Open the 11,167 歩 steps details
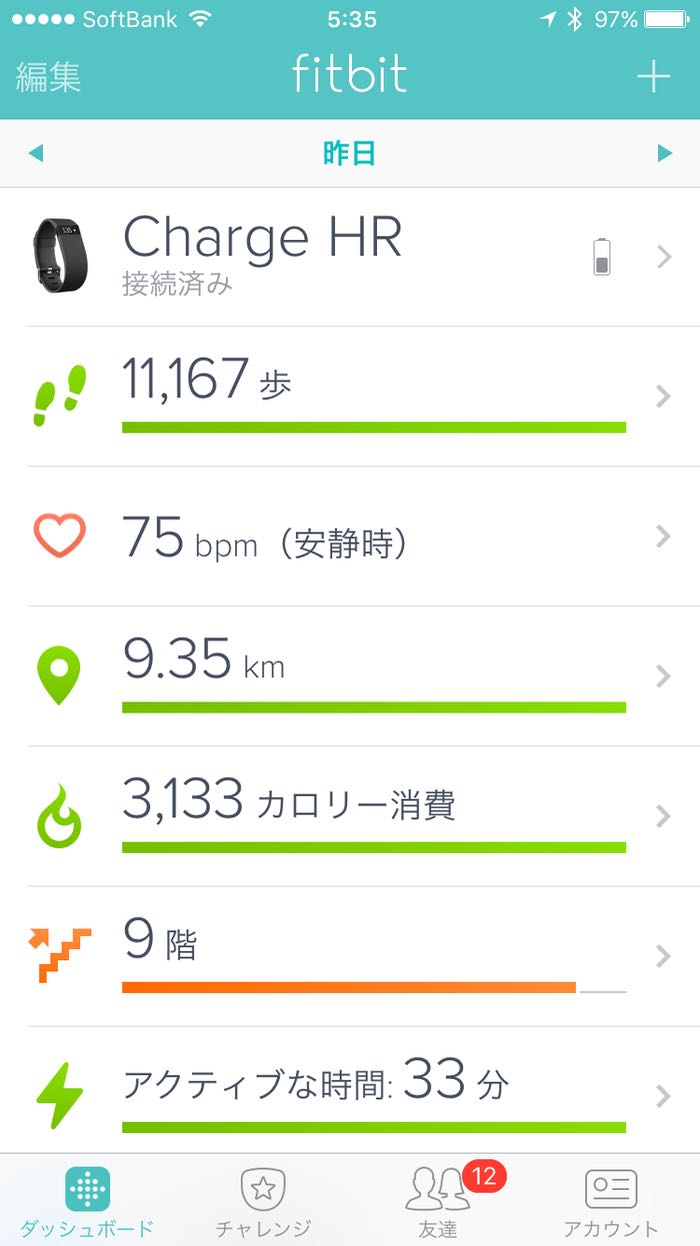 pos(350,396)
